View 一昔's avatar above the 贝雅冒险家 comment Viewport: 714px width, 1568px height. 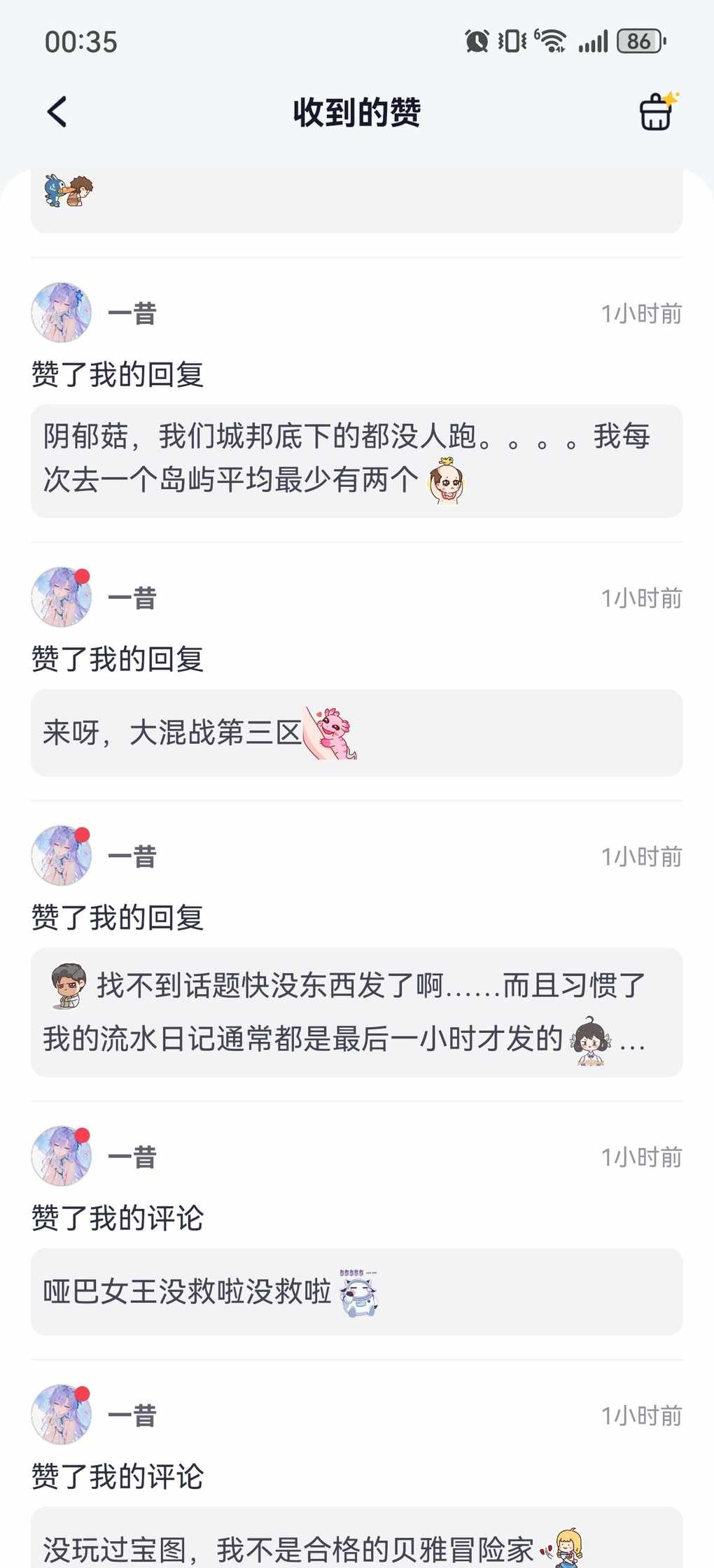tap(62, 1415)
